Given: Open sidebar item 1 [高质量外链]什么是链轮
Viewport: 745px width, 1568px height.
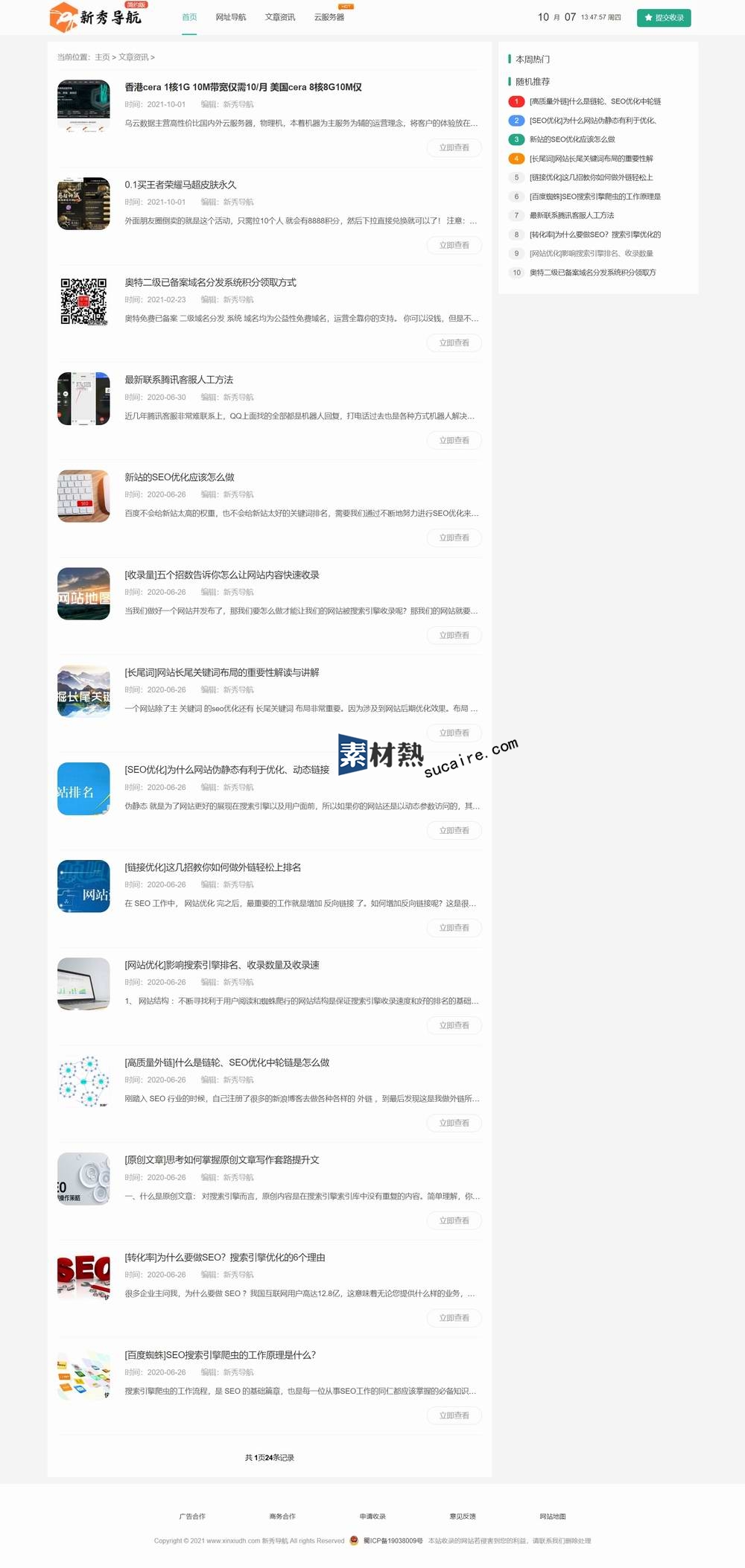Looking at the screenshot, I should click(595, 101).
